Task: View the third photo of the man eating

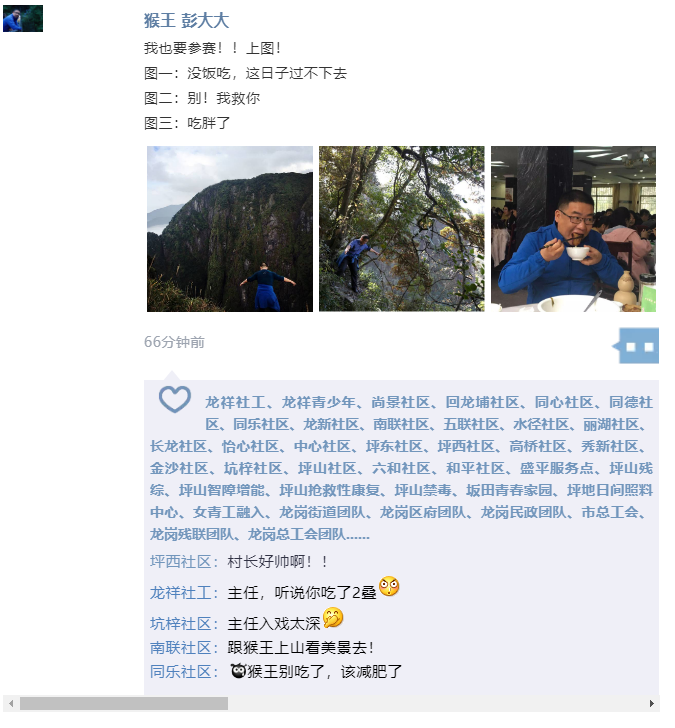Action: (x=573, y=229)
